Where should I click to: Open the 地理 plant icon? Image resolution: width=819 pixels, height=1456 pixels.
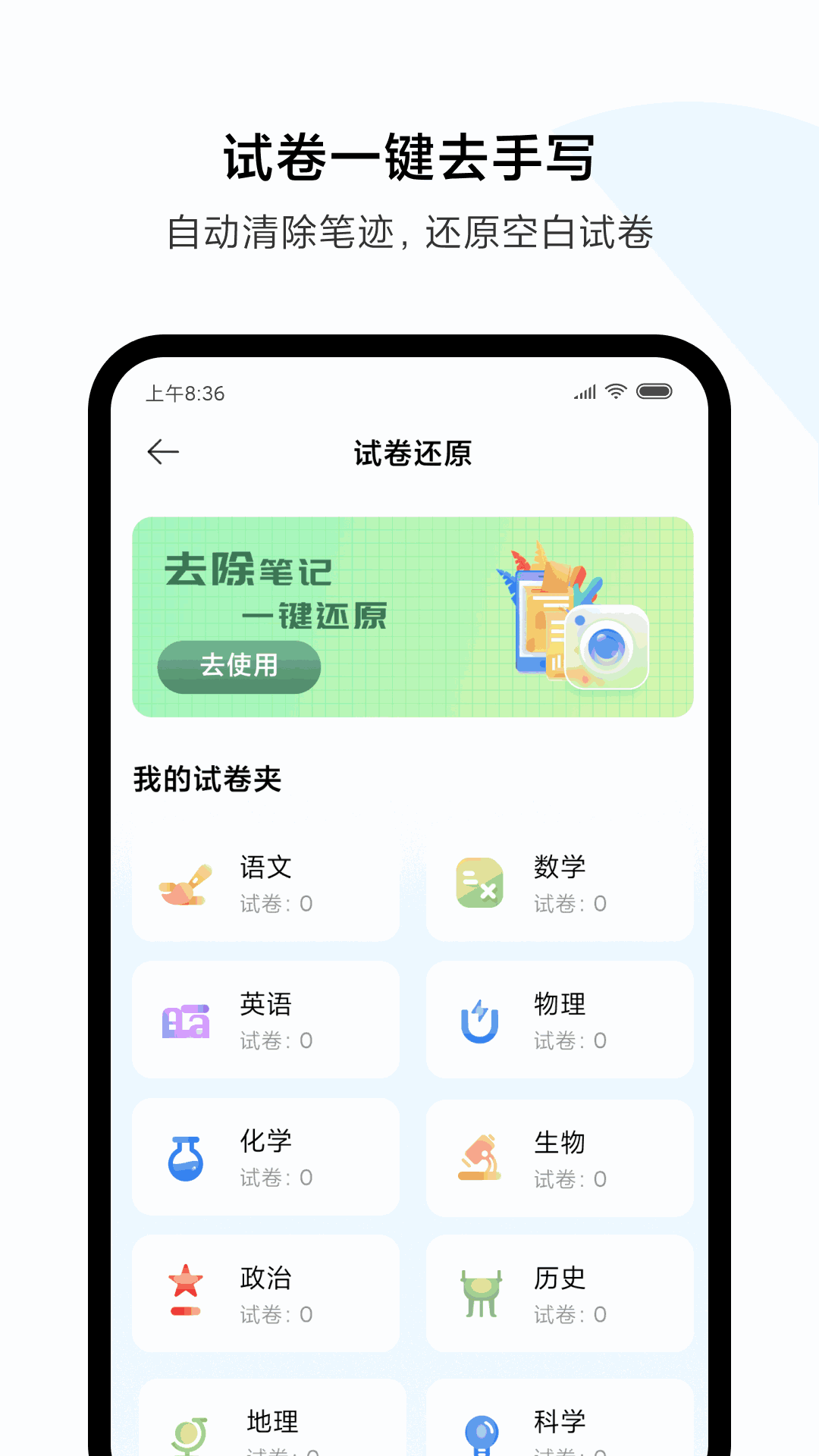coord(186,1429)
